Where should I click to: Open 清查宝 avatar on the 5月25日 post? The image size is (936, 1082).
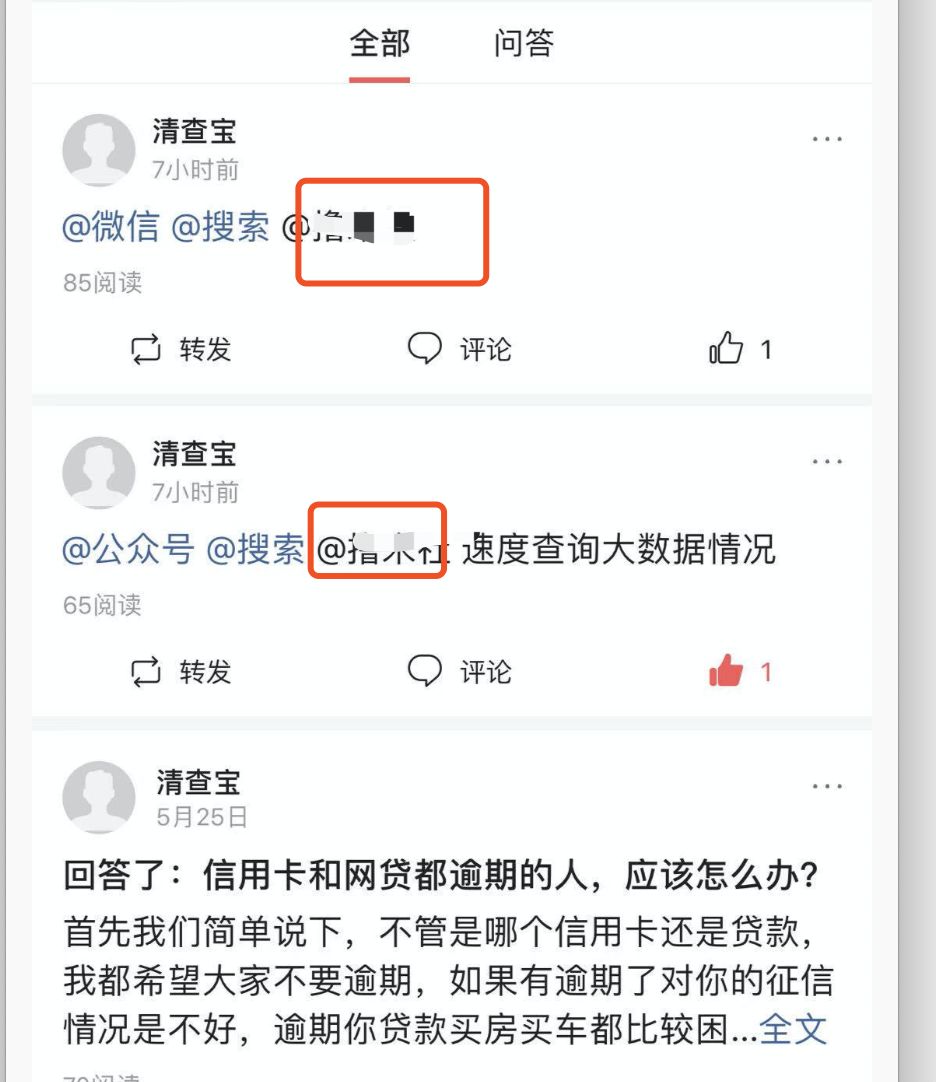pyautogui.click(x=99, y=797)
